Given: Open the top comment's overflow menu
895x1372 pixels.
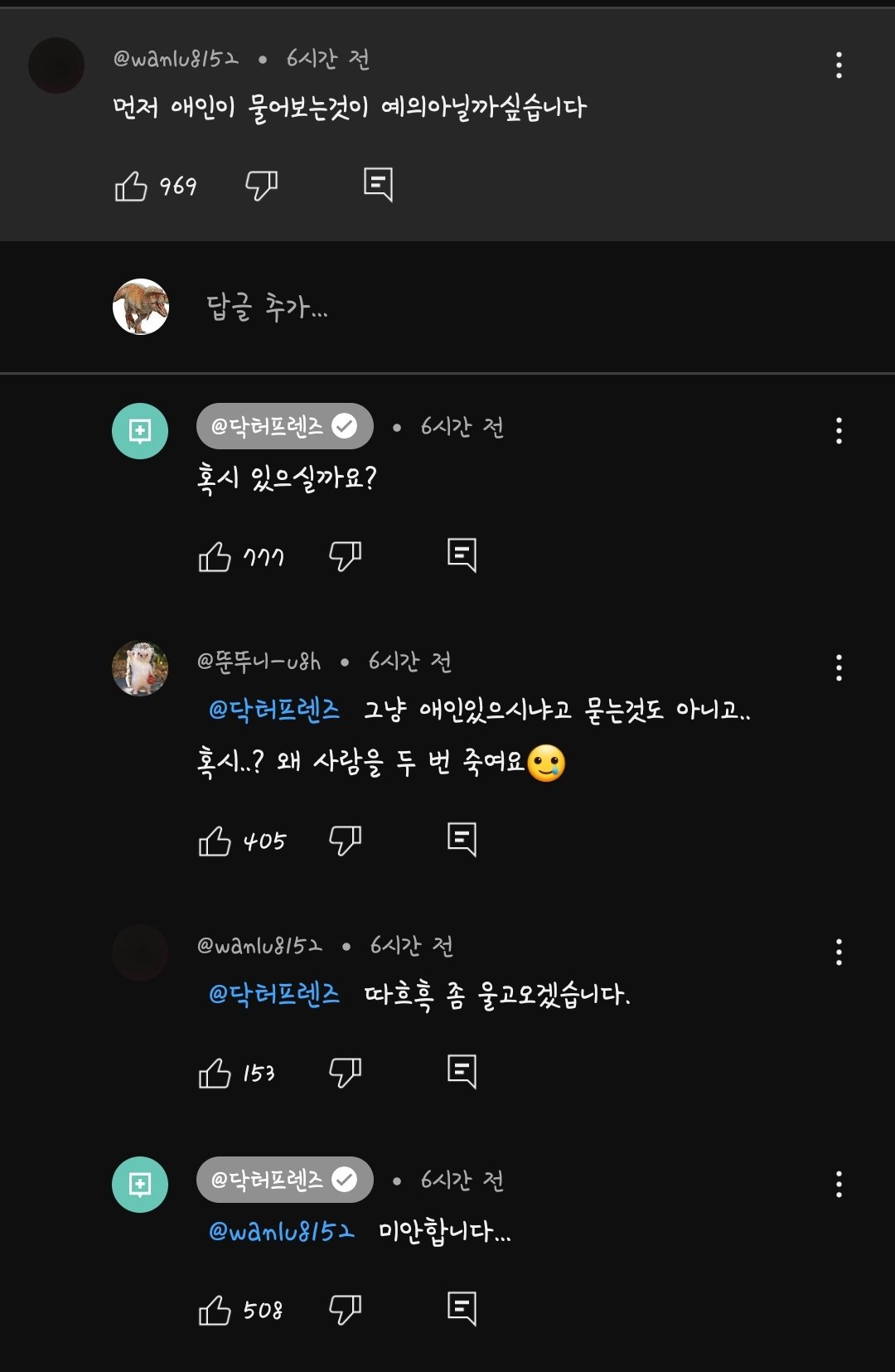Looking at the screenshot, I should pyautogui.click(x=839, y=65).
